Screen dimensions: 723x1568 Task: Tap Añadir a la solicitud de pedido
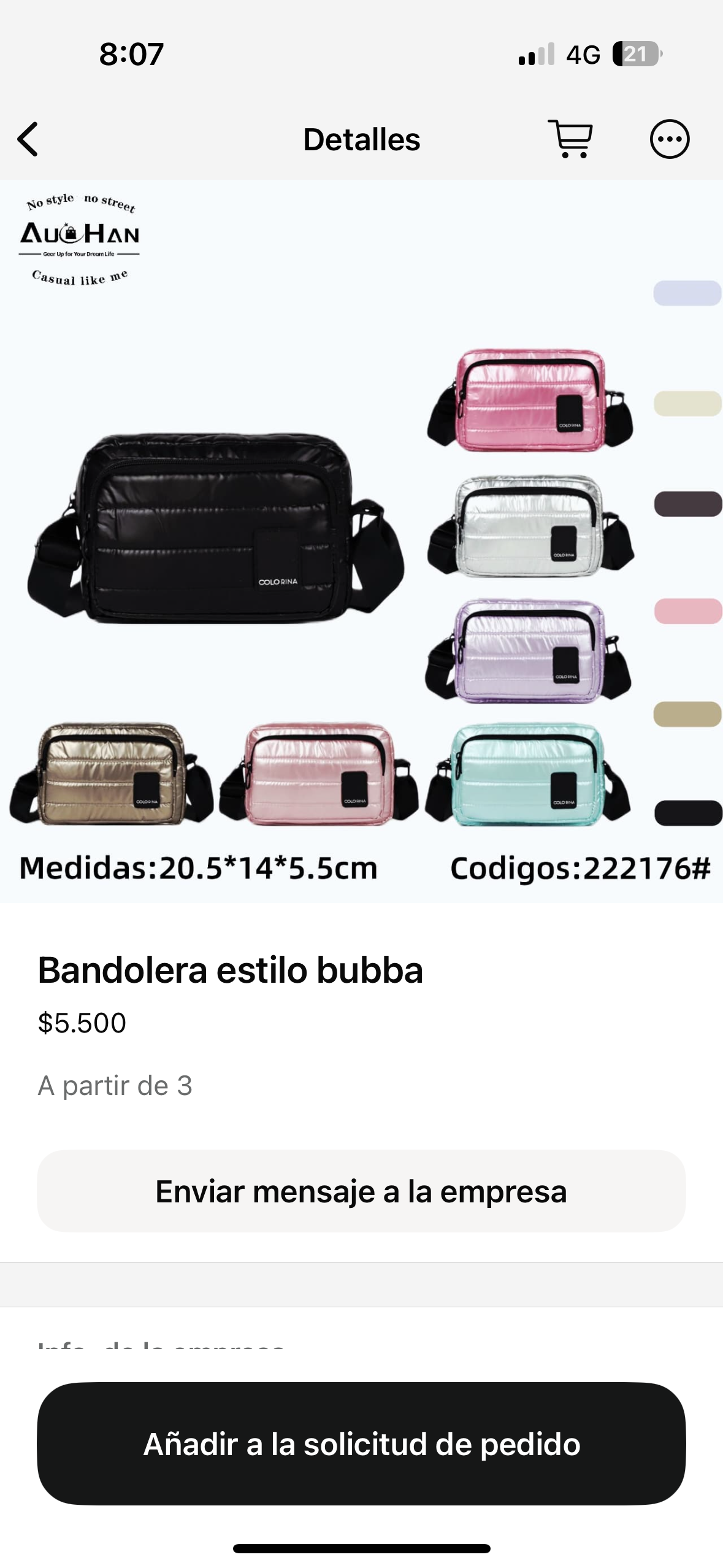click(361, 1443)
